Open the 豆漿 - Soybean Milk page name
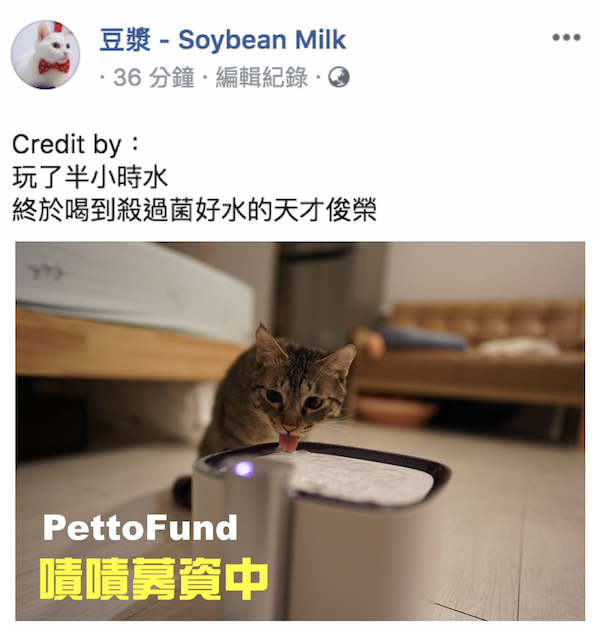The image size is (600, 636). pos(222,40)
